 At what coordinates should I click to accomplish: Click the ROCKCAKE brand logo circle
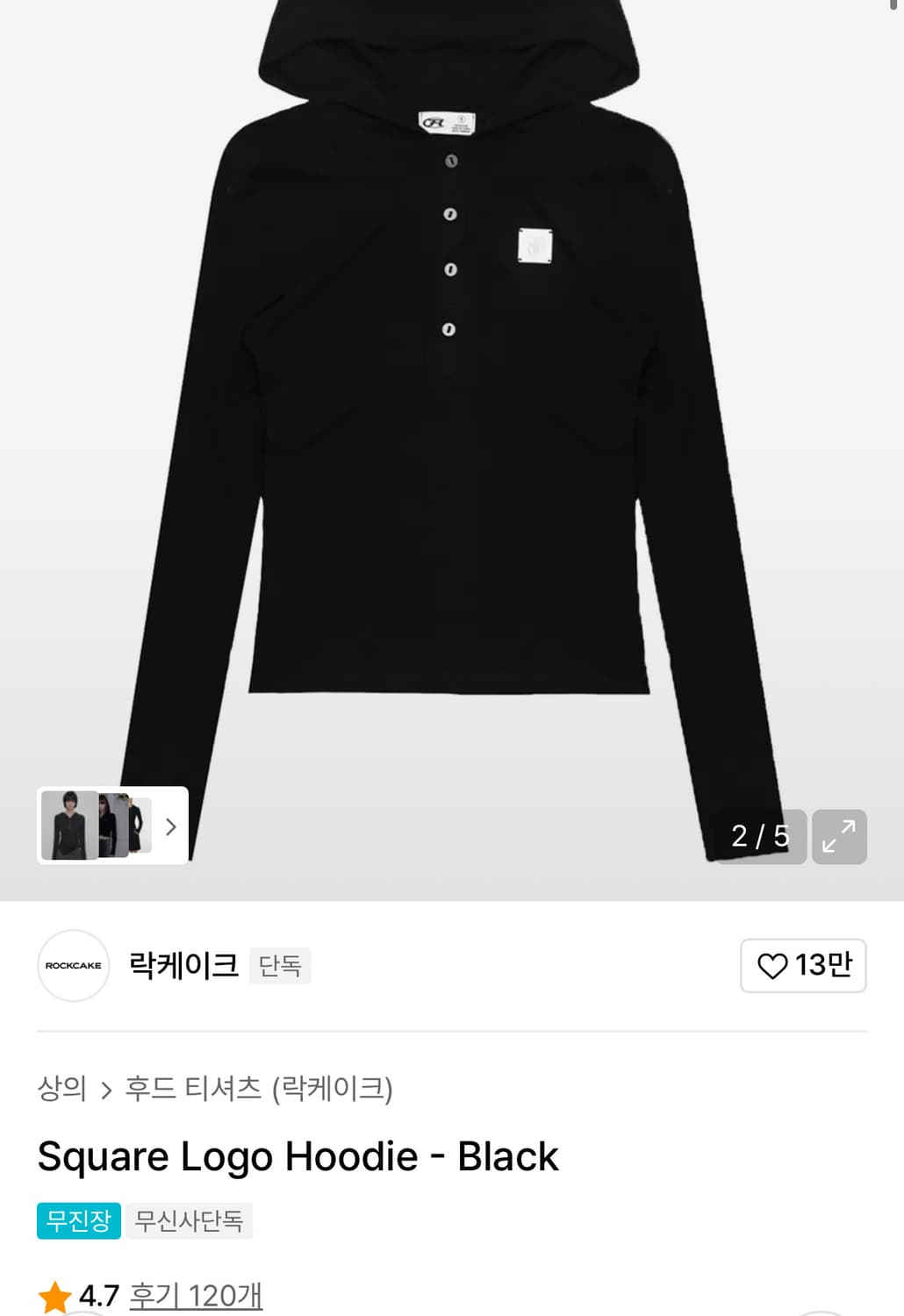tap(72, 966)
